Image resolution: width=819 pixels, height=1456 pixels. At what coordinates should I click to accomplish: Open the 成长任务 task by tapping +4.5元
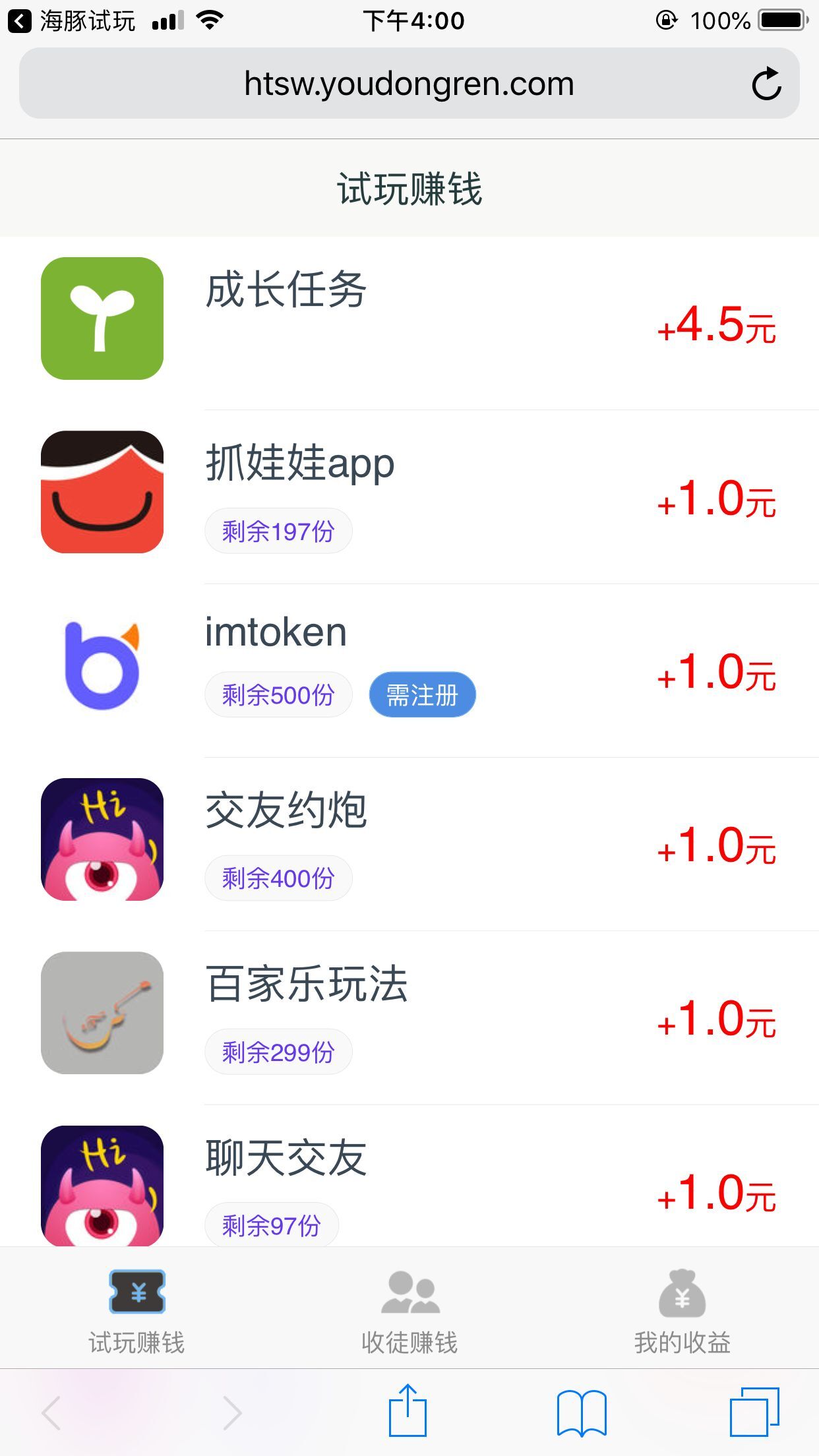[716, 328]
